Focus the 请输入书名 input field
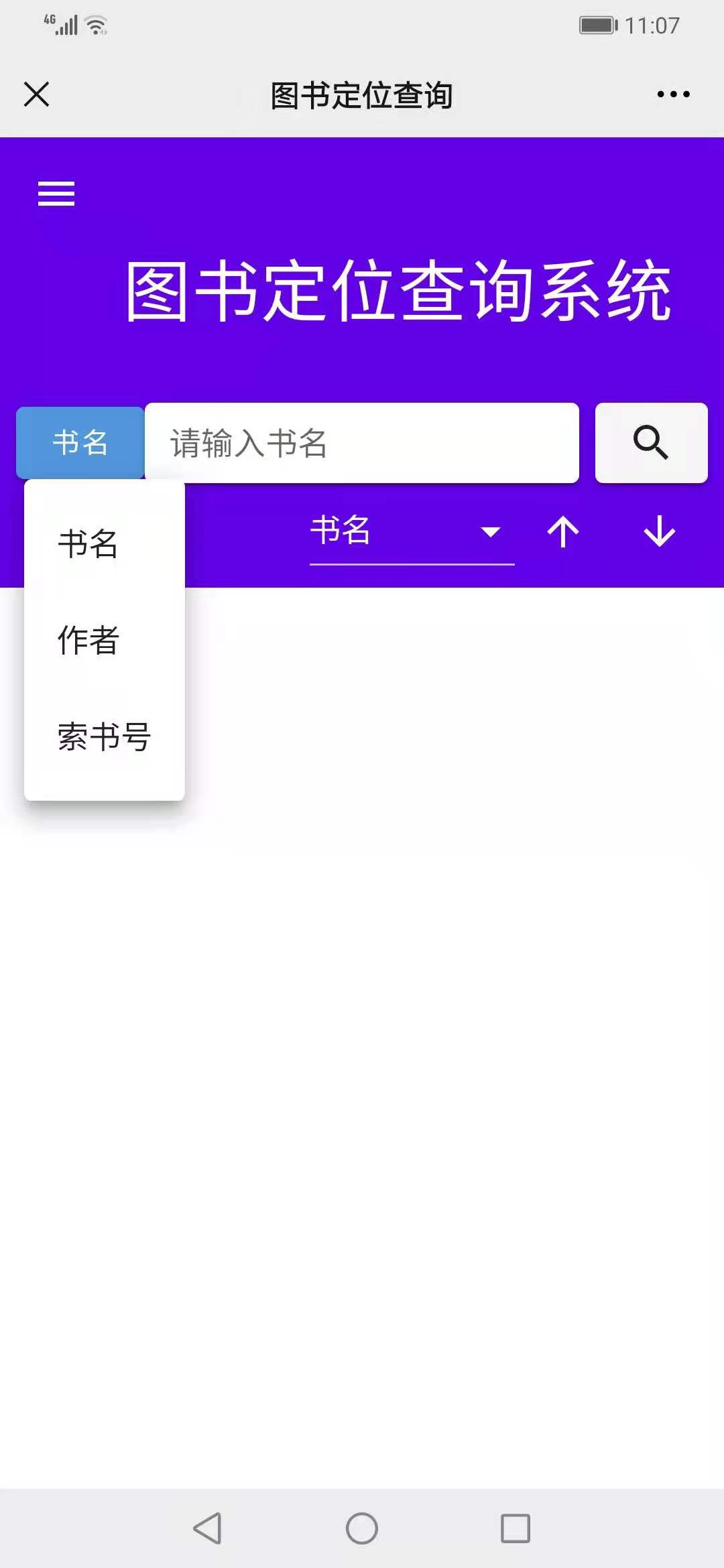The width and height of the screenshot is (724, 1568). click(362, 443)
